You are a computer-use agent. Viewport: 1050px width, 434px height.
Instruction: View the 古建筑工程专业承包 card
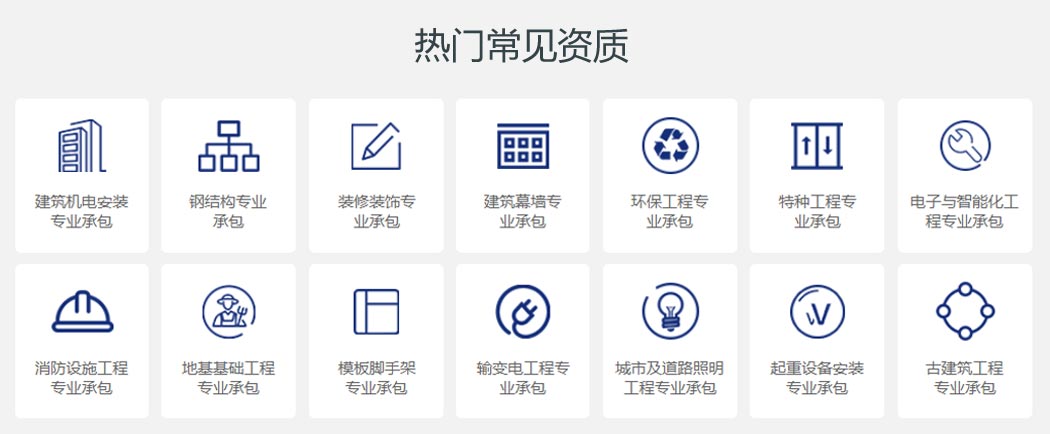click(x=965, y=341)
